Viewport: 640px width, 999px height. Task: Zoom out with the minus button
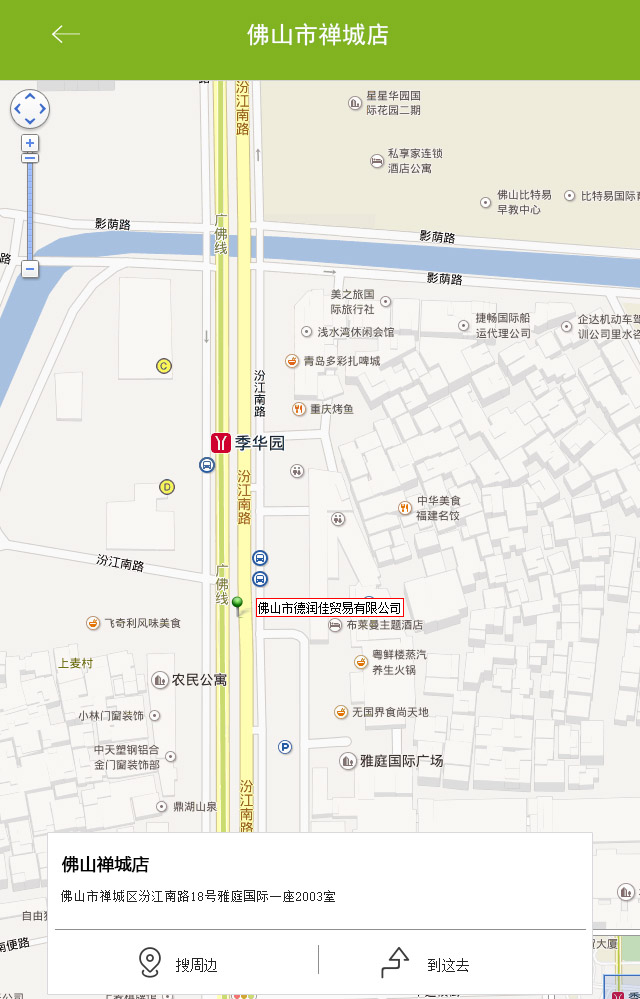click(30, 269)
